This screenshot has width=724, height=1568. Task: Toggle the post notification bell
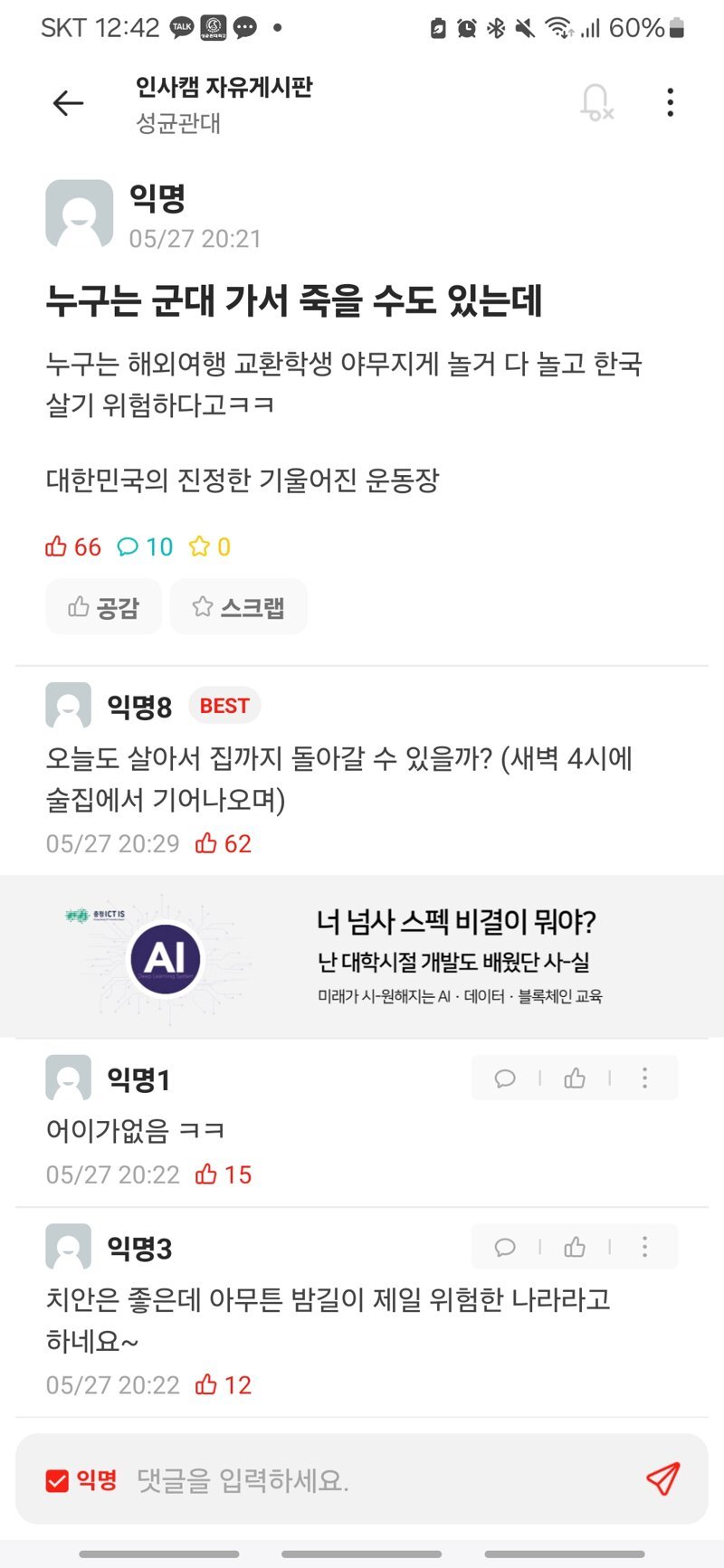[596, 102]
